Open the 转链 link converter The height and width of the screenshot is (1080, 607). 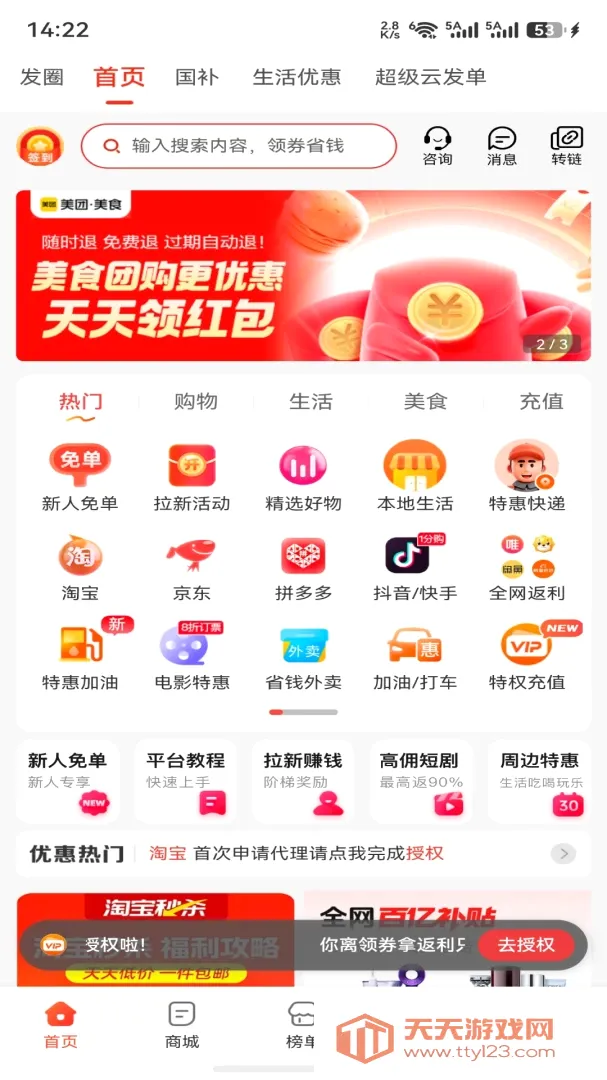point(566,146)
